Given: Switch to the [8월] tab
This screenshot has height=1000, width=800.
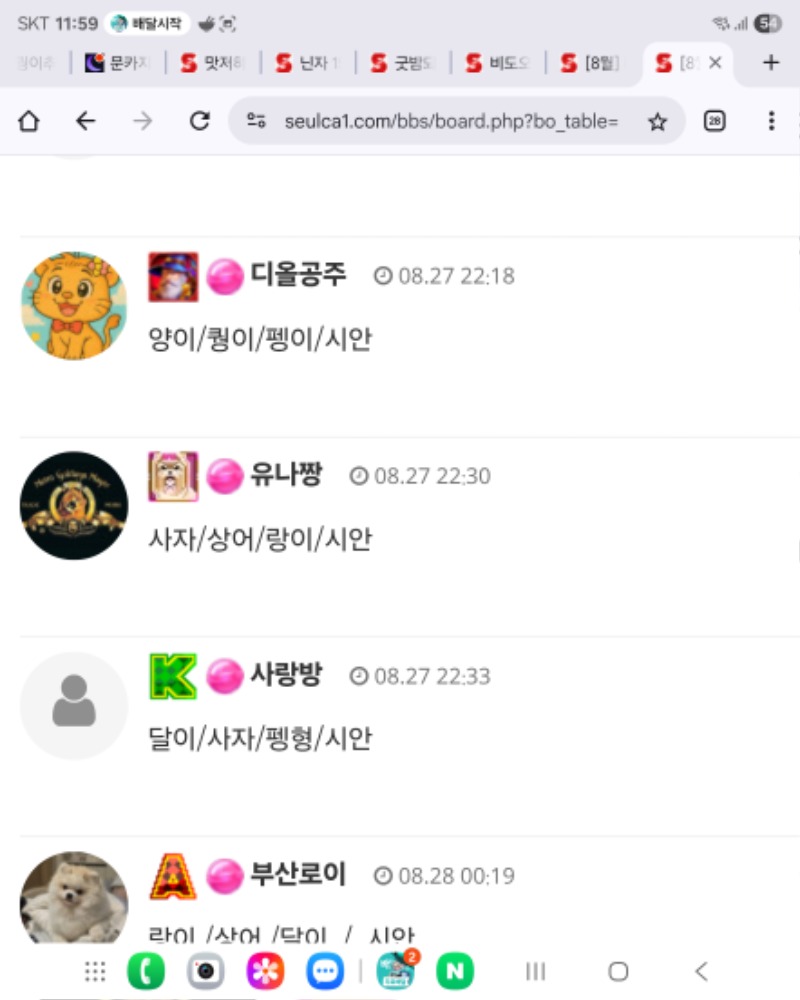Looking at the screenshot, I should click(591, 63).
